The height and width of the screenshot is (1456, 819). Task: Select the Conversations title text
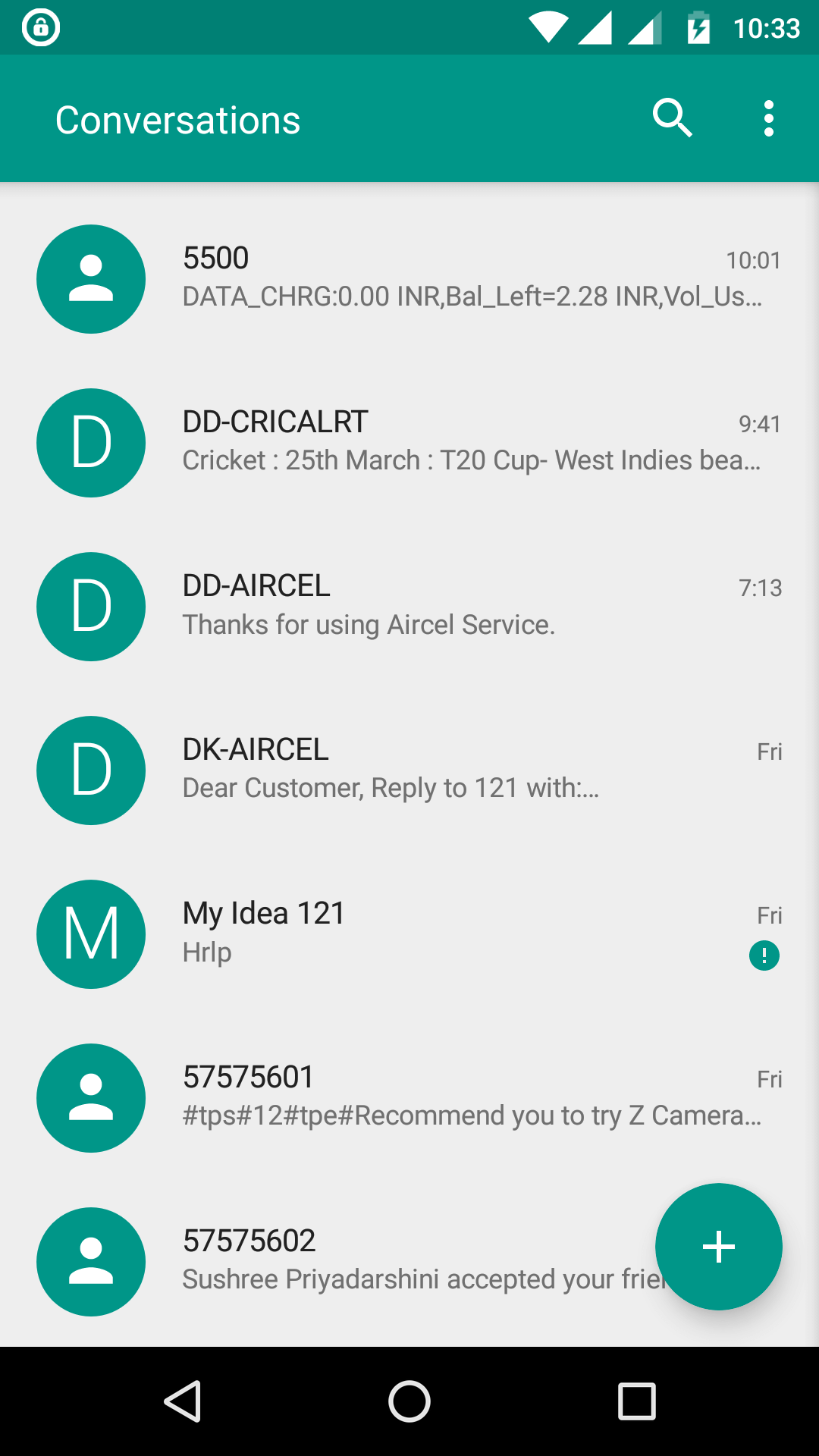tap(177, 118)
